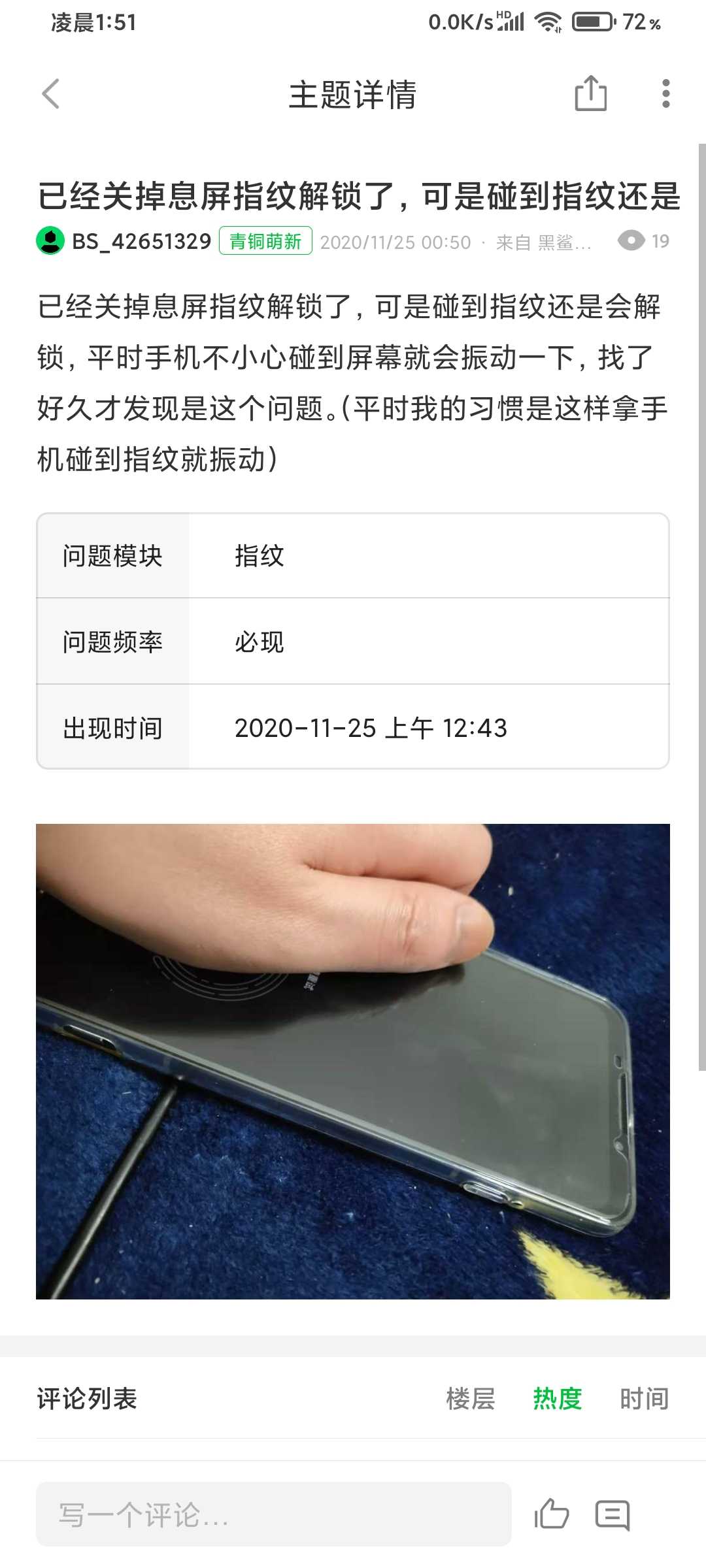Sort comments by 时间

(645, 1399)
